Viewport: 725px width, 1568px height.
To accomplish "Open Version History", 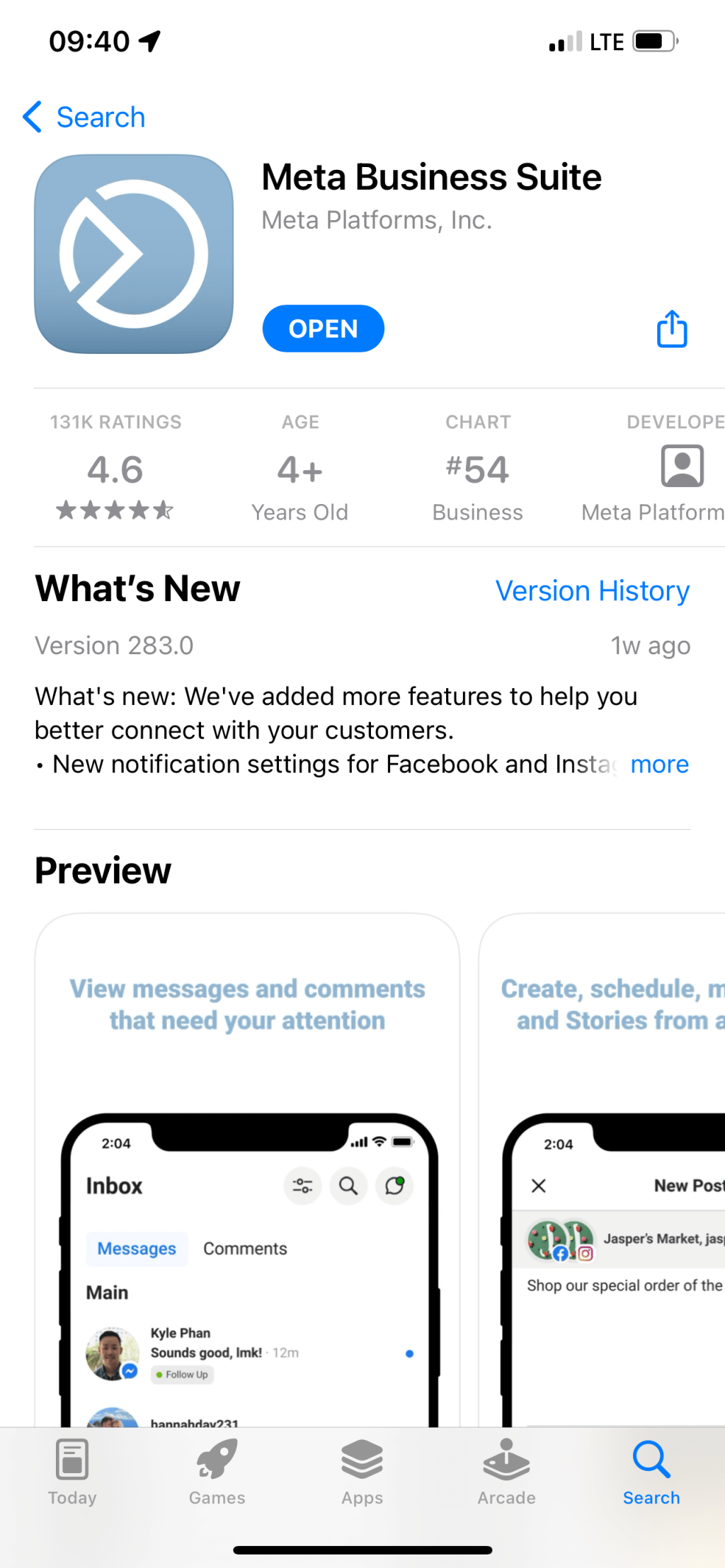I will point(592,590).
